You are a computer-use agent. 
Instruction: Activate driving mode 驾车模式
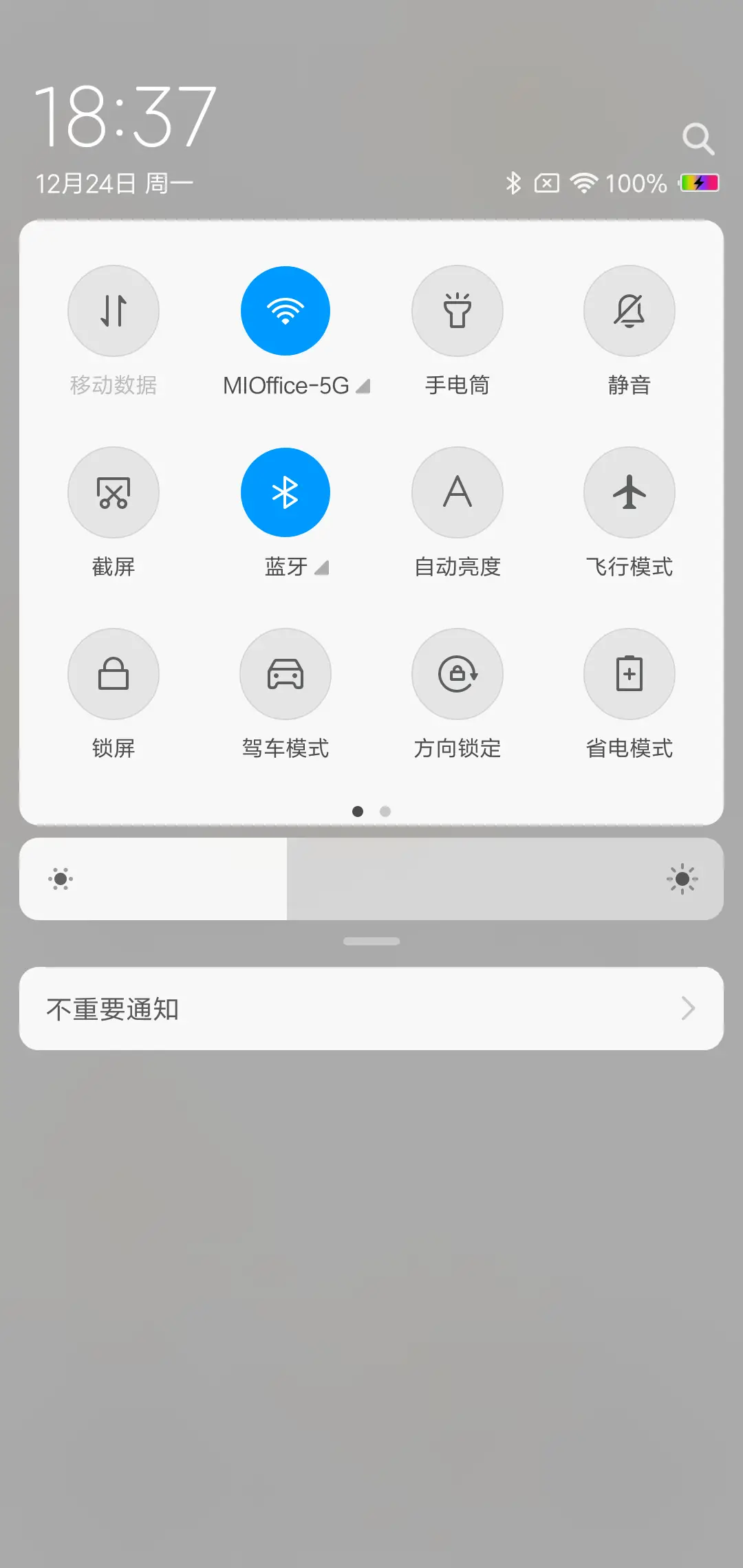[286, 674]
